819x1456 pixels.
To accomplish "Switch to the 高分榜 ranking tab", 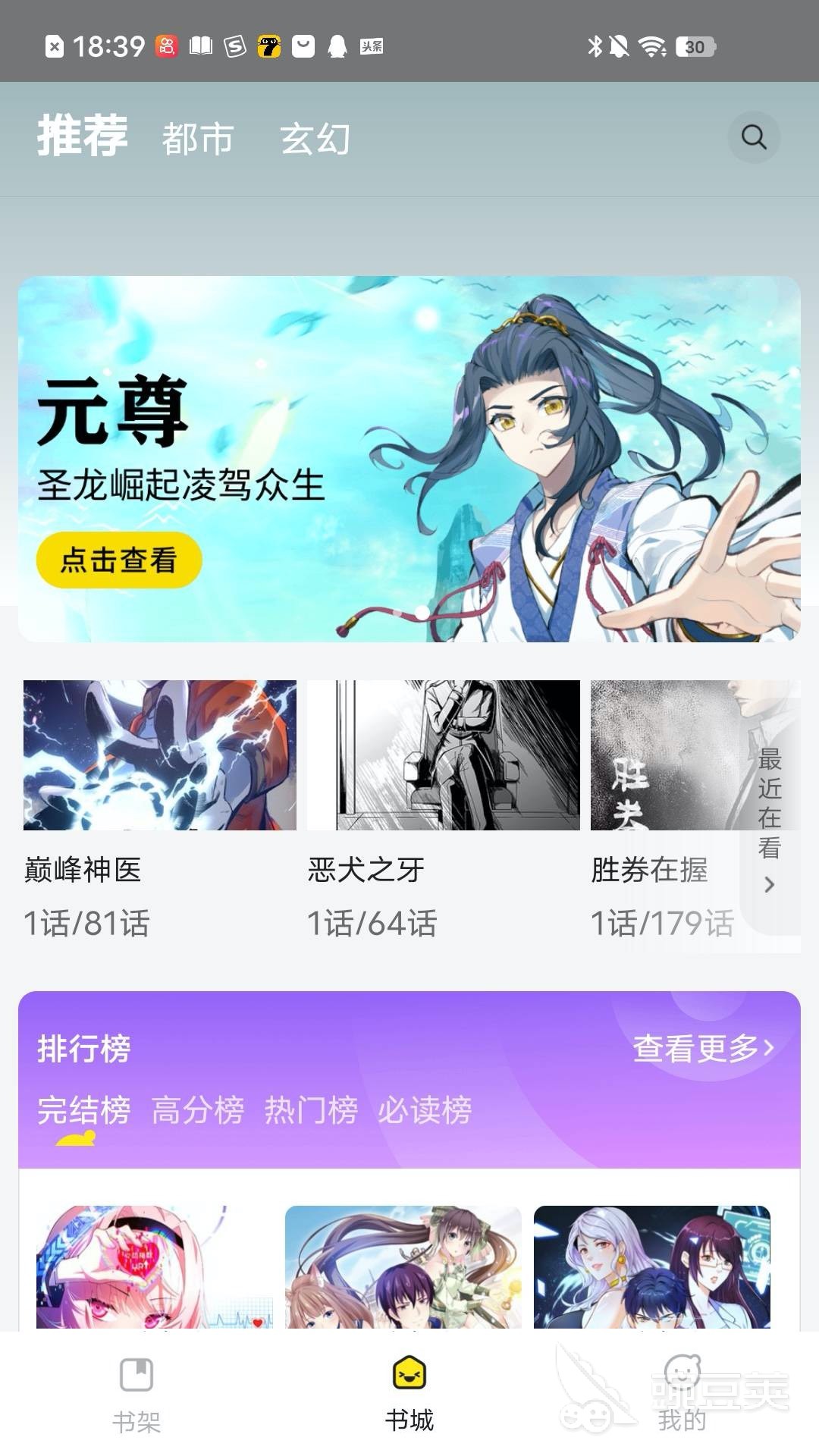I will 198,1110.
